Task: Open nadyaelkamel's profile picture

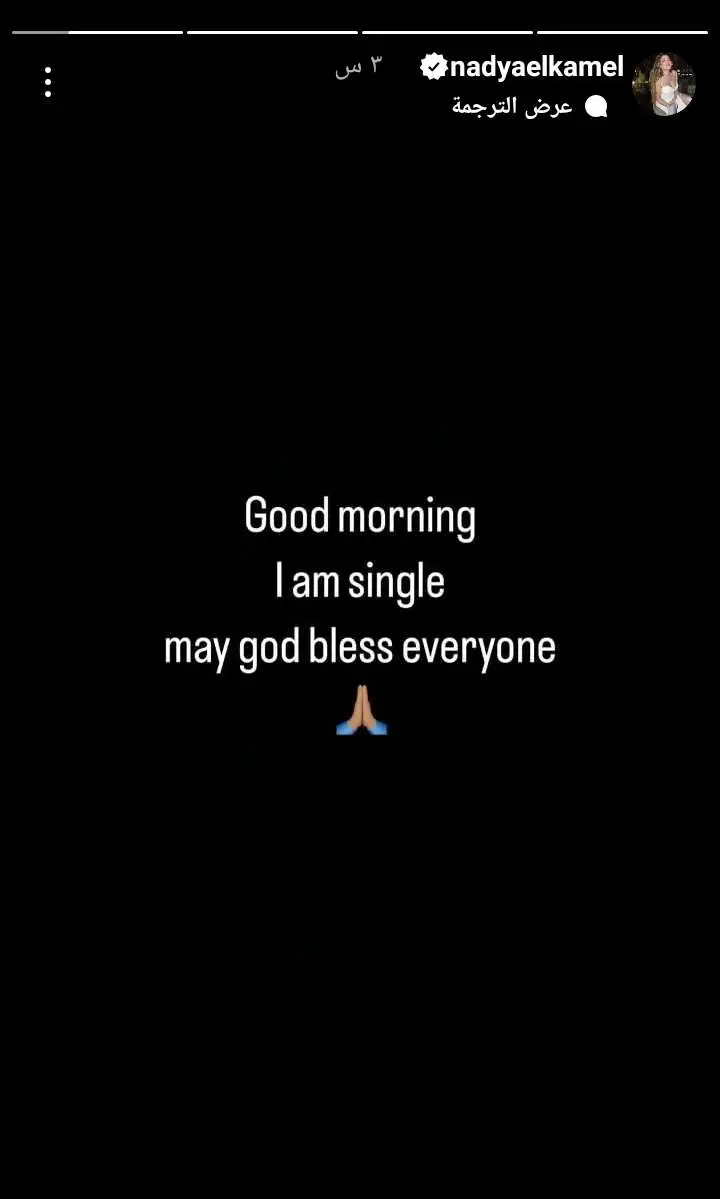Action: click(x=663, y=84)
